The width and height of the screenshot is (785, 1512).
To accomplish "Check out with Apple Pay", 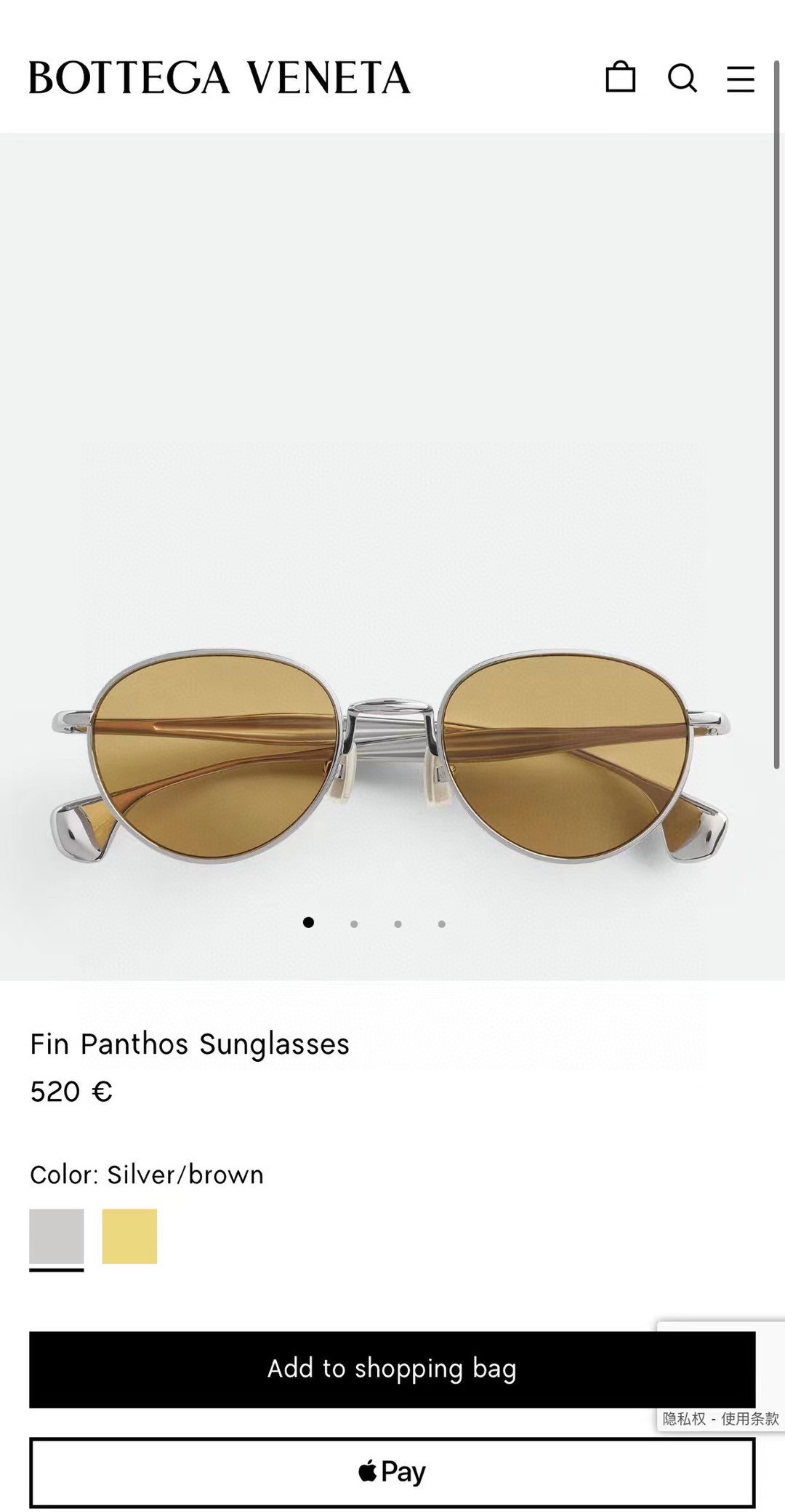I will click(392, 1472).
